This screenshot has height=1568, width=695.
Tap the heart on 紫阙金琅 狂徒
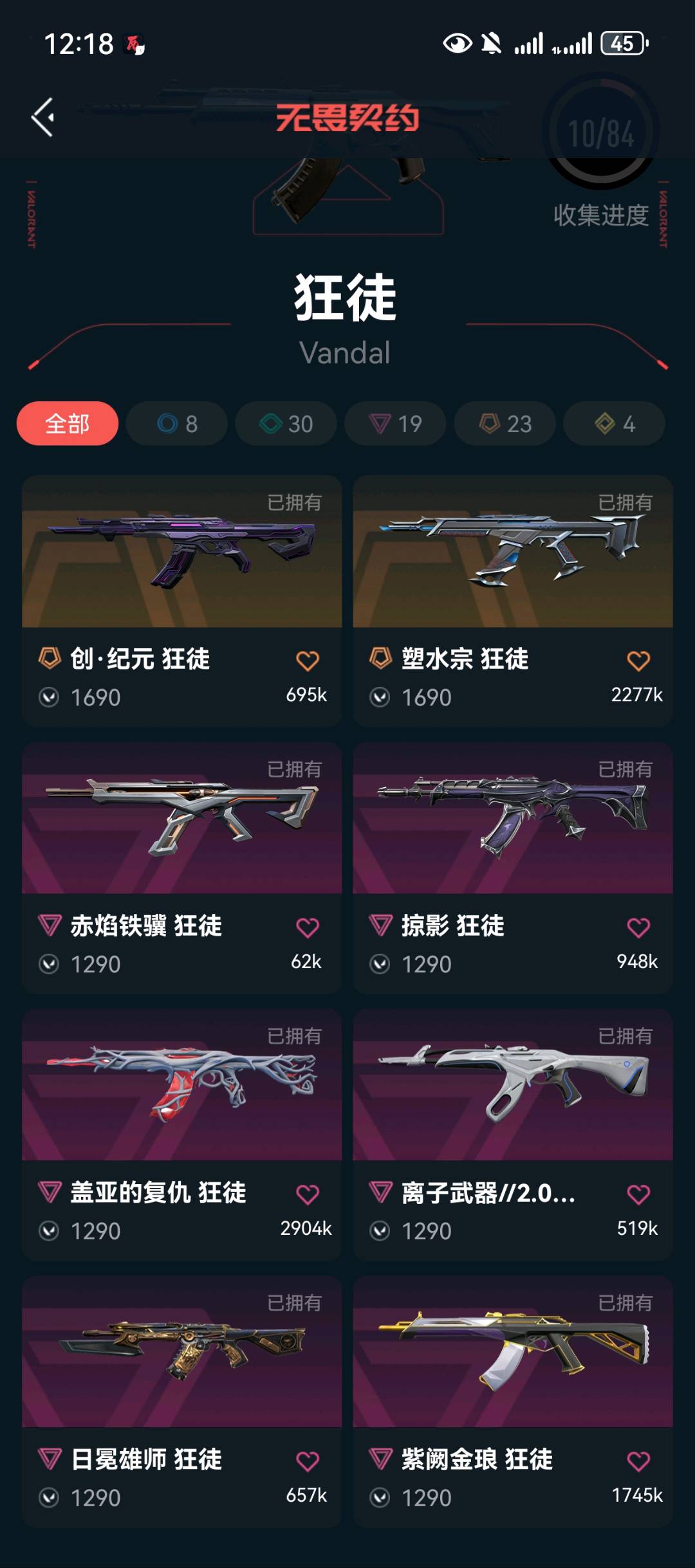pos(638,1461)
